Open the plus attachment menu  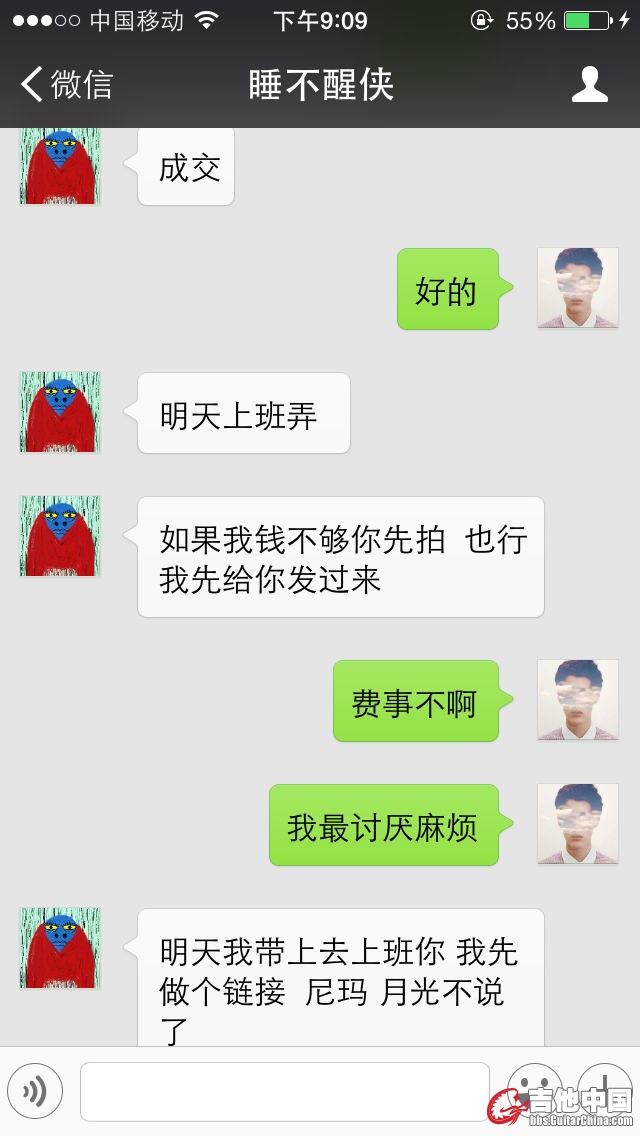pos(605,1089)
